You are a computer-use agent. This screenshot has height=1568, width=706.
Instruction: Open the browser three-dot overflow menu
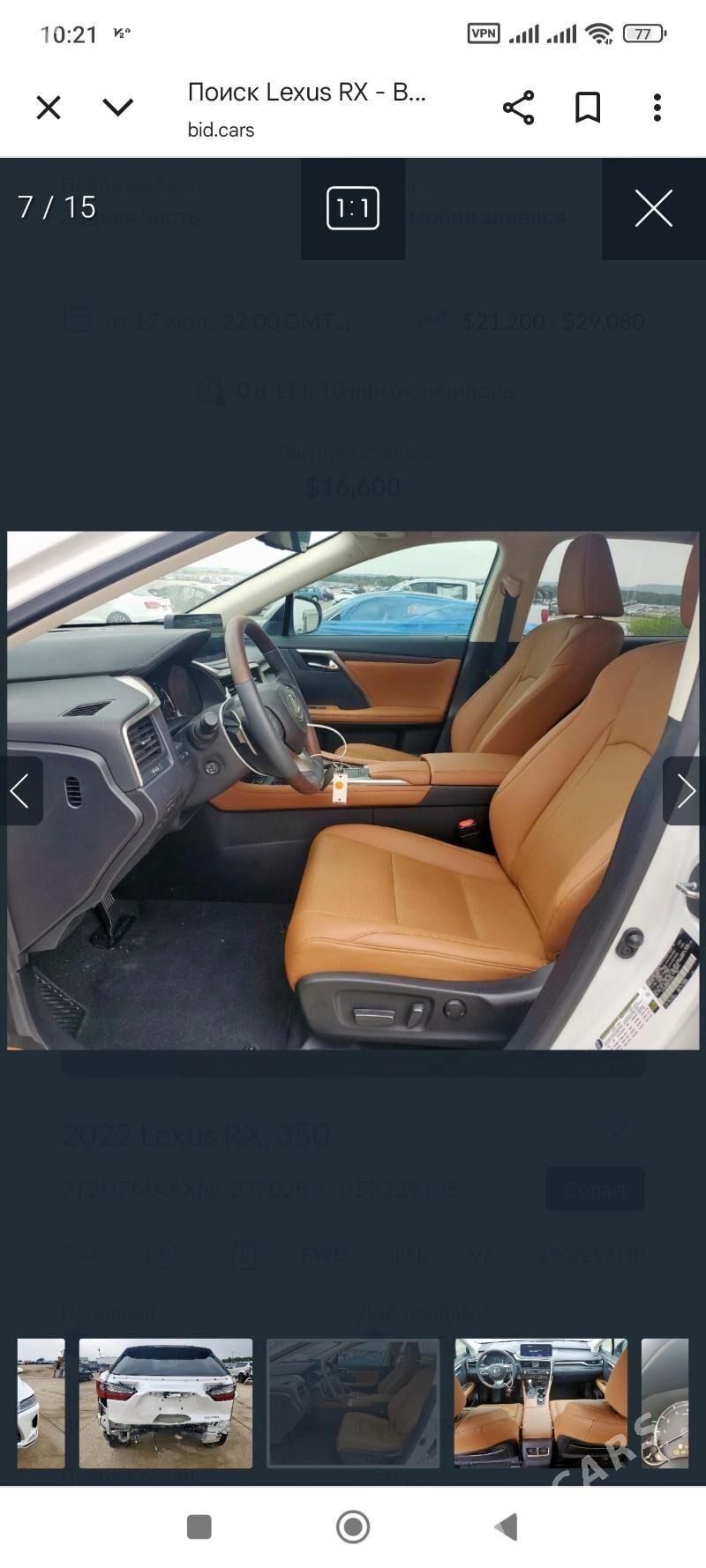tap(657, 107)
